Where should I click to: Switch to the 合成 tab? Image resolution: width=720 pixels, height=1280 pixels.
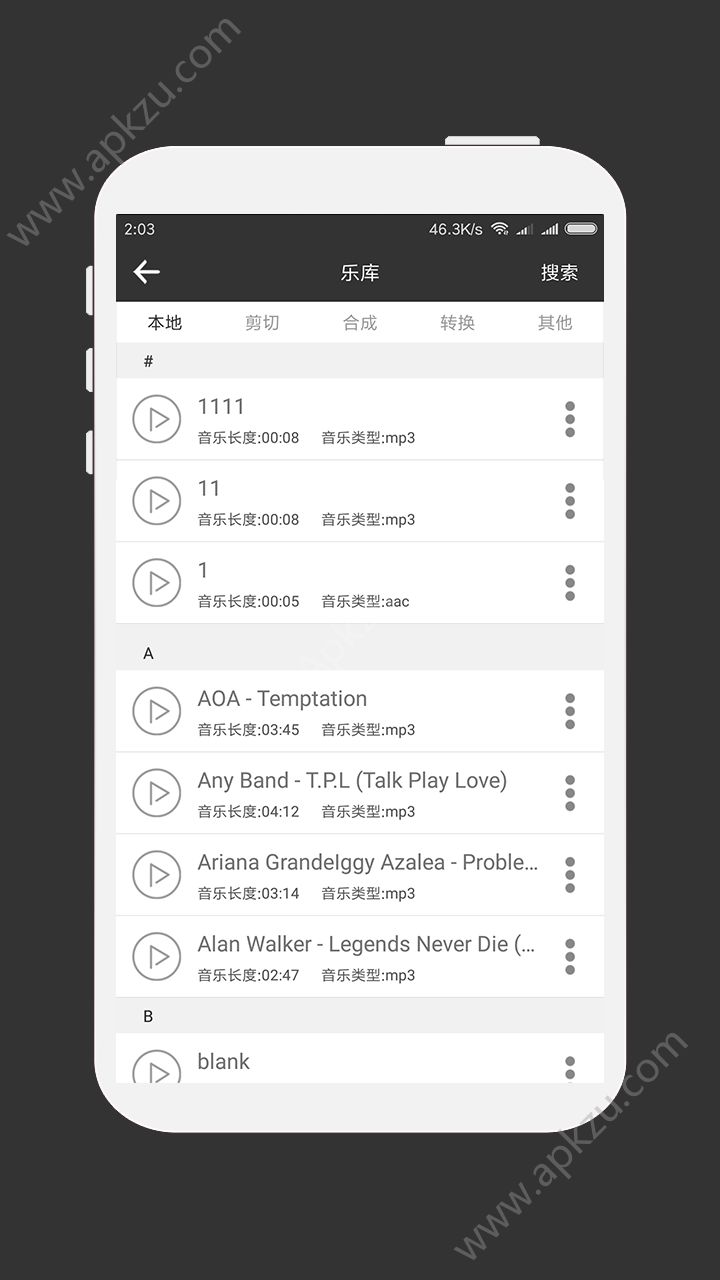pyautogui.click(x=359, y=322)
